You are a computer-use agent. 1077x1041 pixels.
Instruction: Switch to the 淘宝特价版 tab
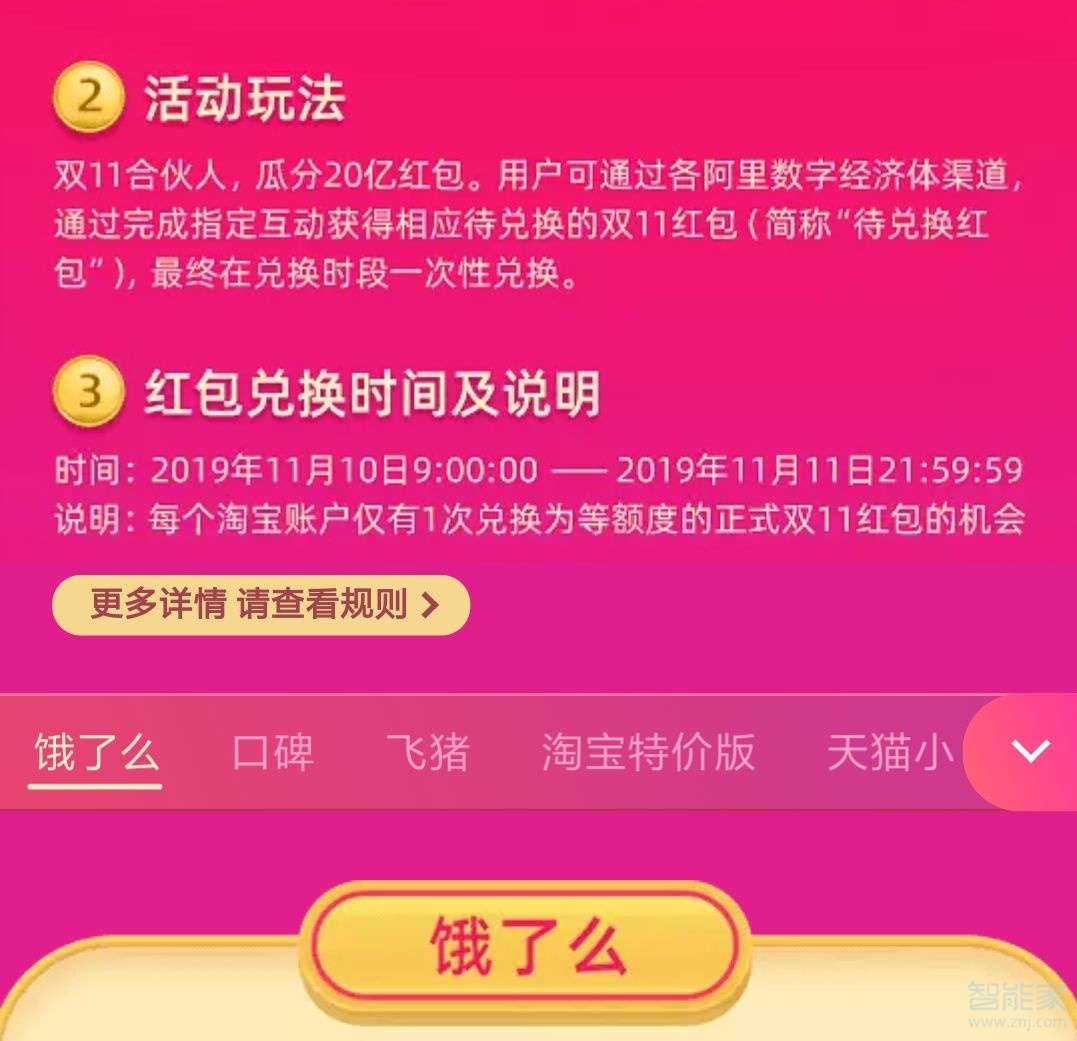tap(648, 754)
